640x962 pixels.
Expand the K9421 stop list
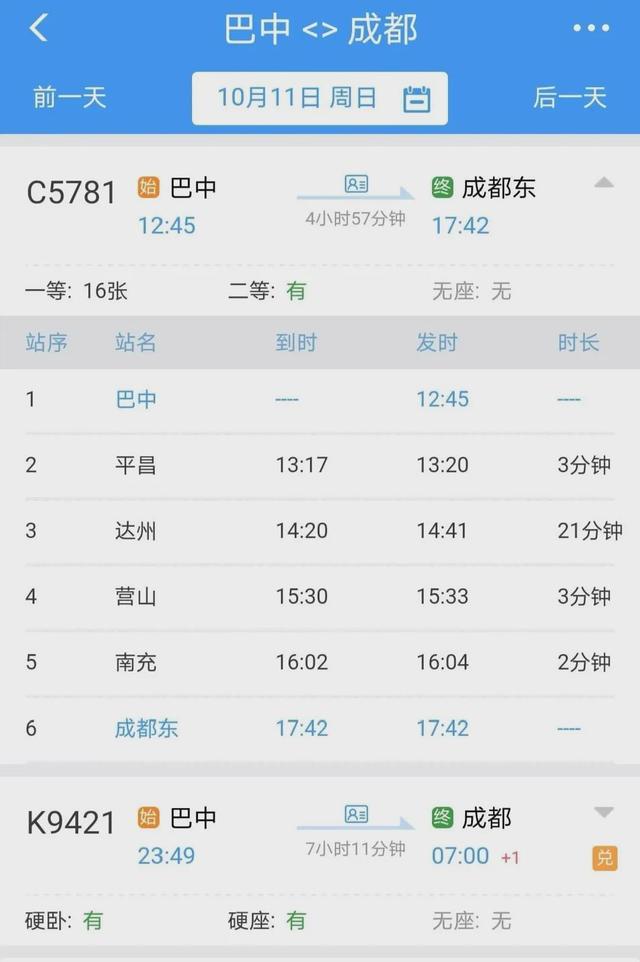[603, 812]
